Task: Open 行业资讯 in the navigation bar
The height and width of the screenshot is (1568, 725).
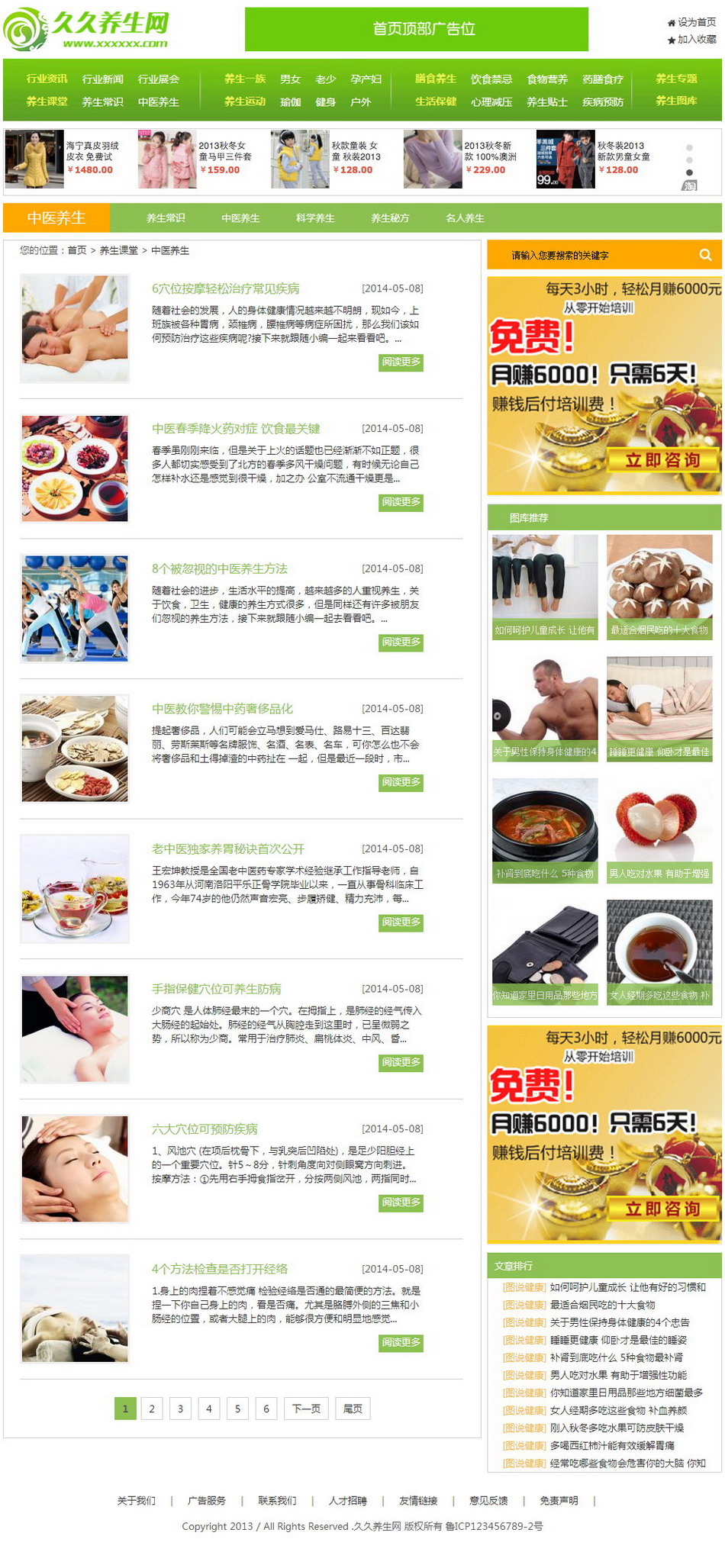Action: point(47,79)
